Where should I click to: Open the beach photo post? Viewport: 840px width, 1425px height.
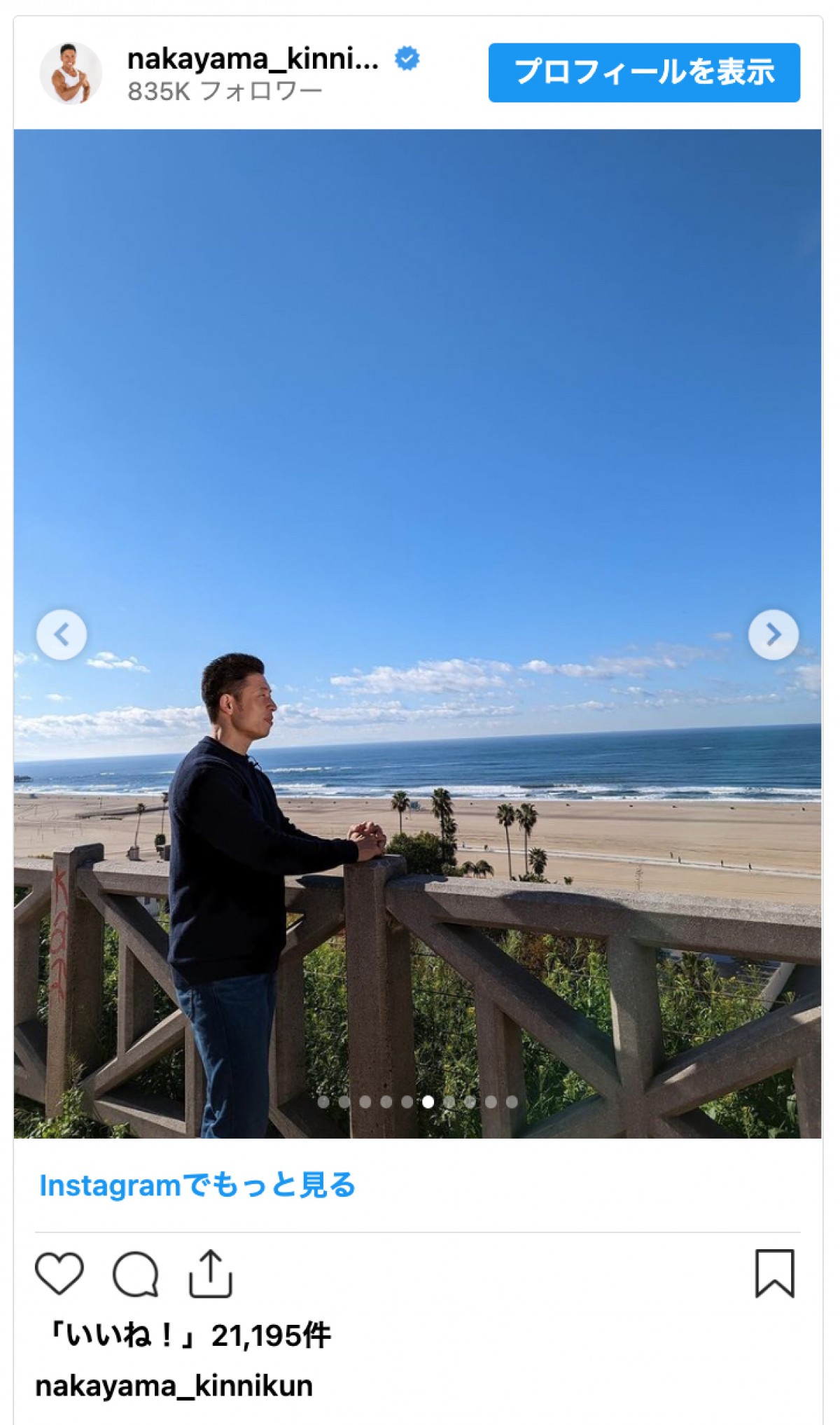(417, 490)
